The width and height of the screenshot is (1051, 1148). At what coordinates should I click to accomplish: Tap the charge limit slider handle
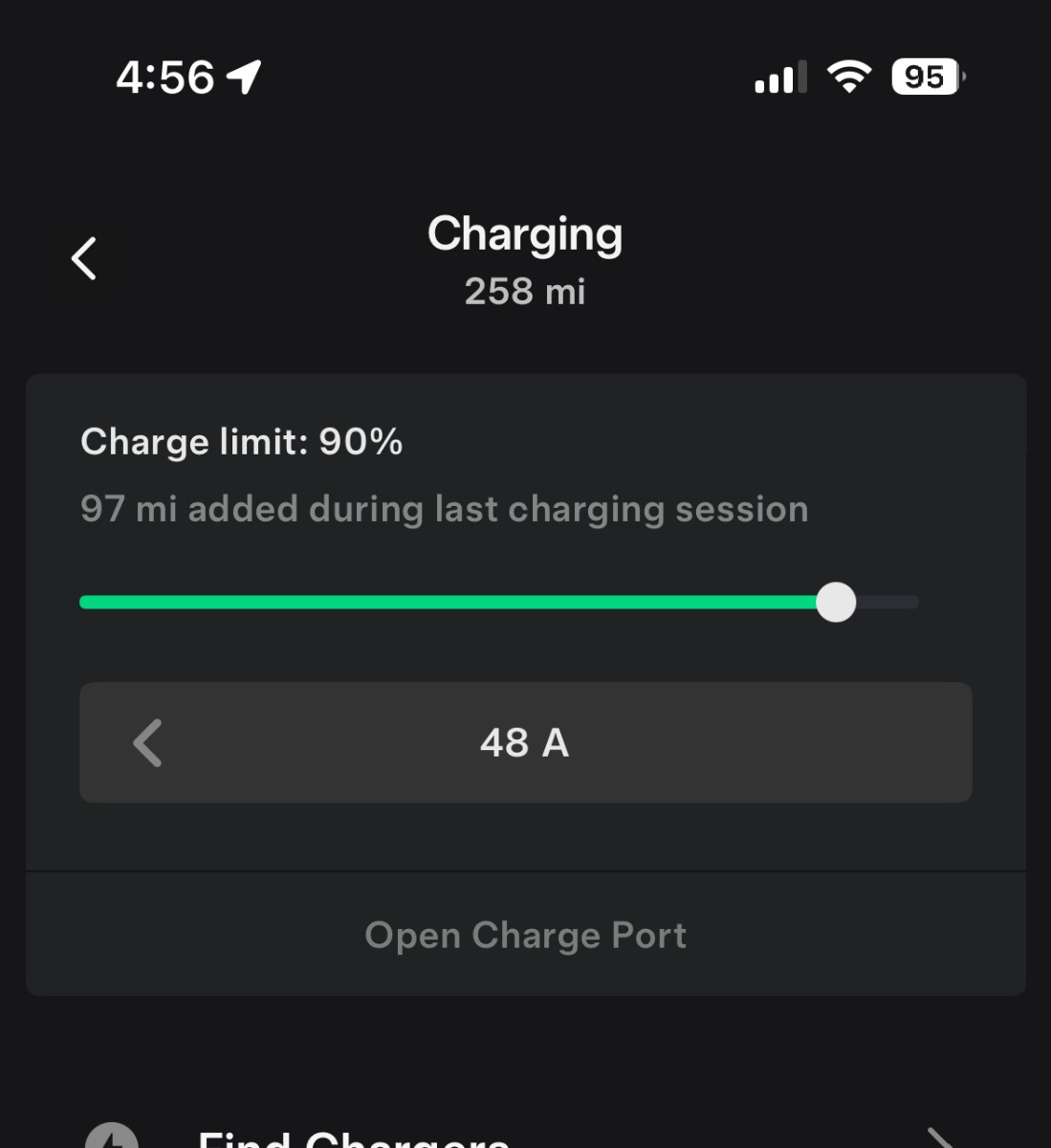tap(836, 603)
